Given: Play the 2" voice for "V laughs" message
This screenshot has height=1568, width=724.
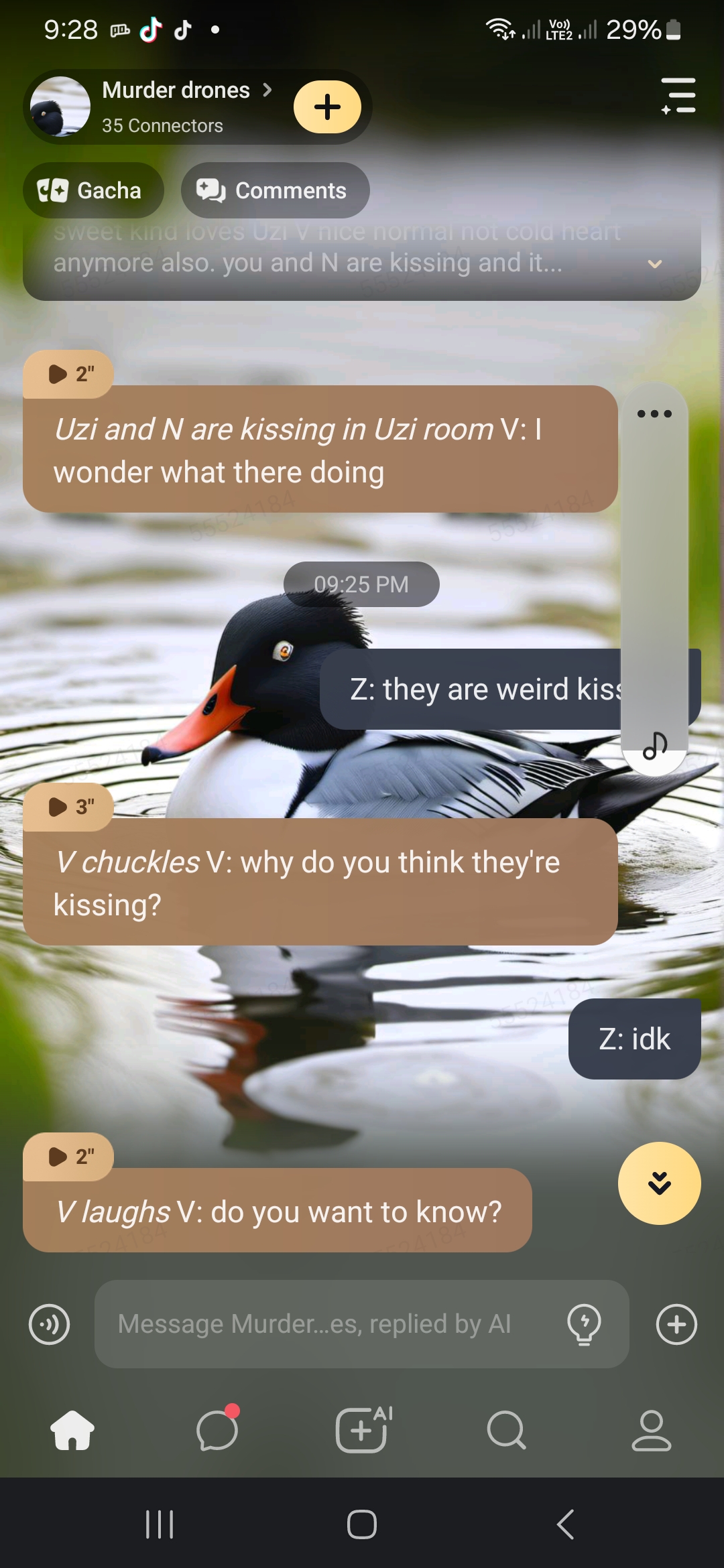Looking at the screenshot, I should click(68, 1157).
